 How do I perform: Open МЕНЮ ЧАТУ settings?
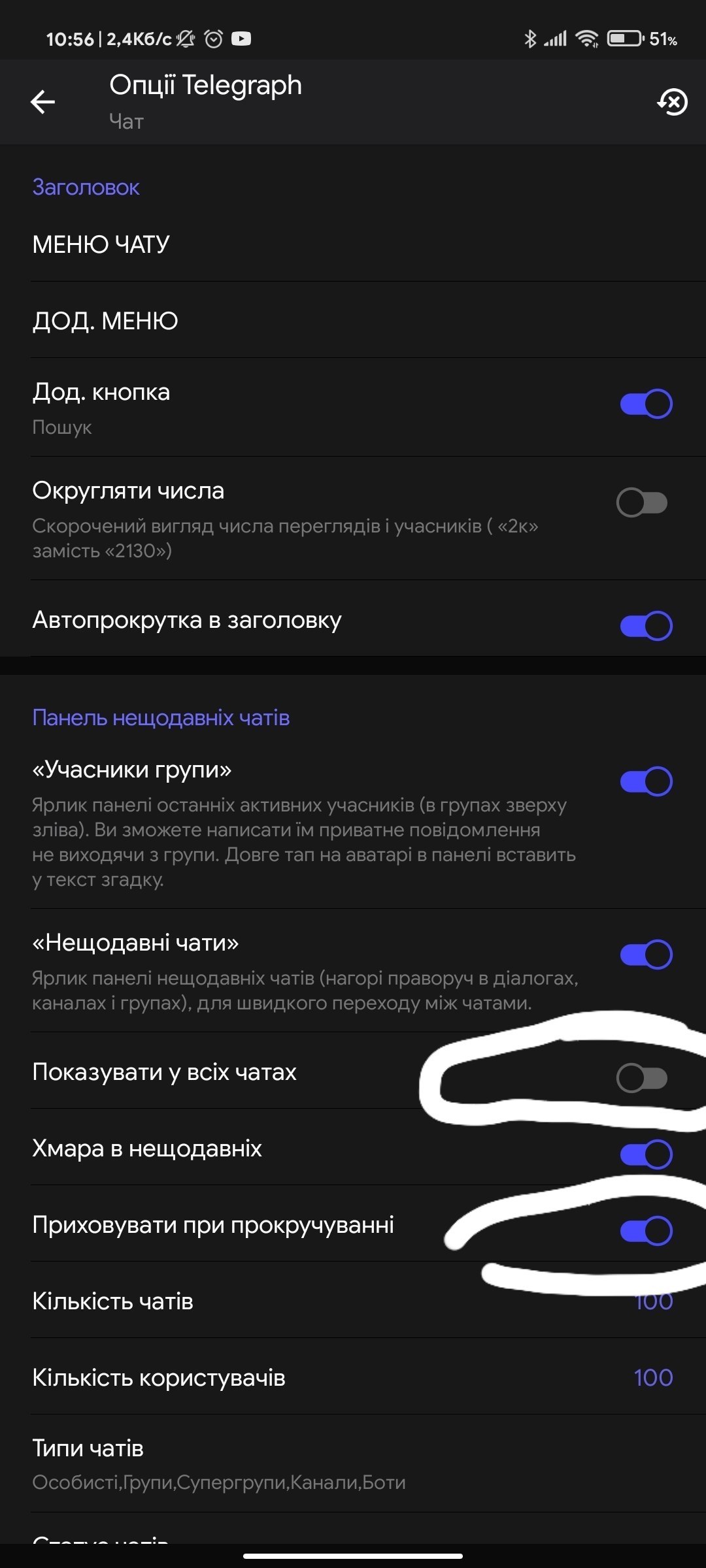353,244
